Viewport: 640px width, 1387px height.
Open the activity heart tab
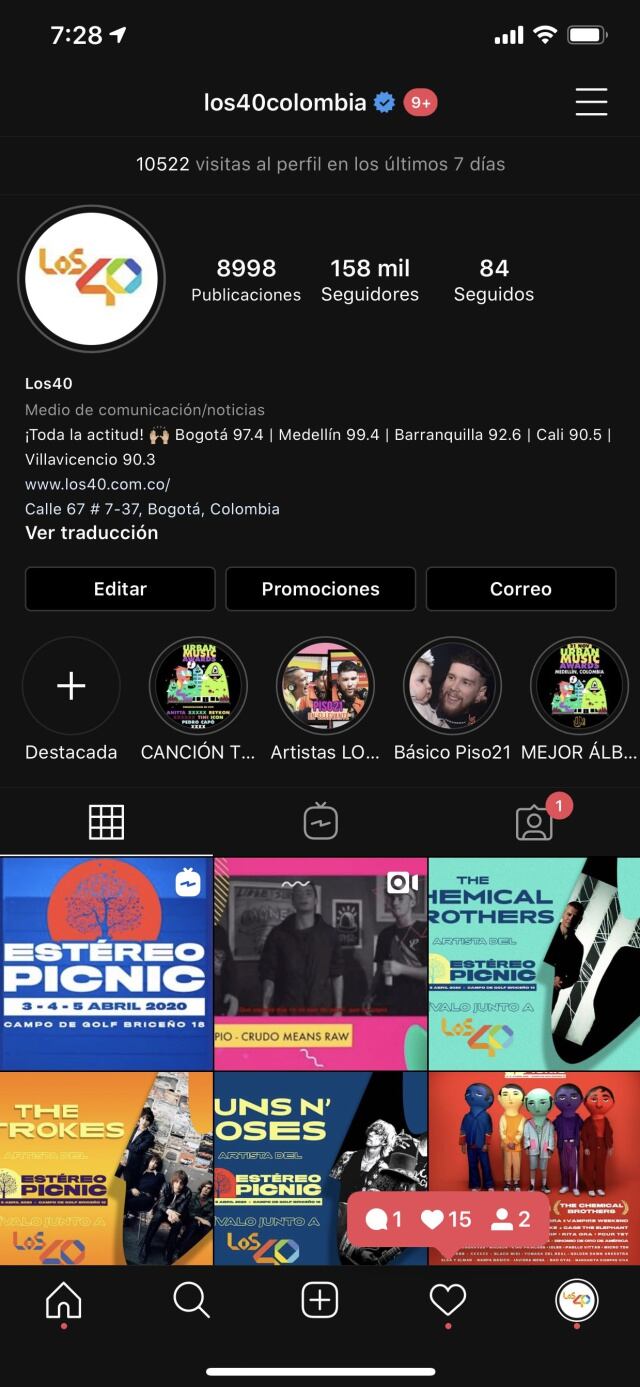[x=447, y=1300]
